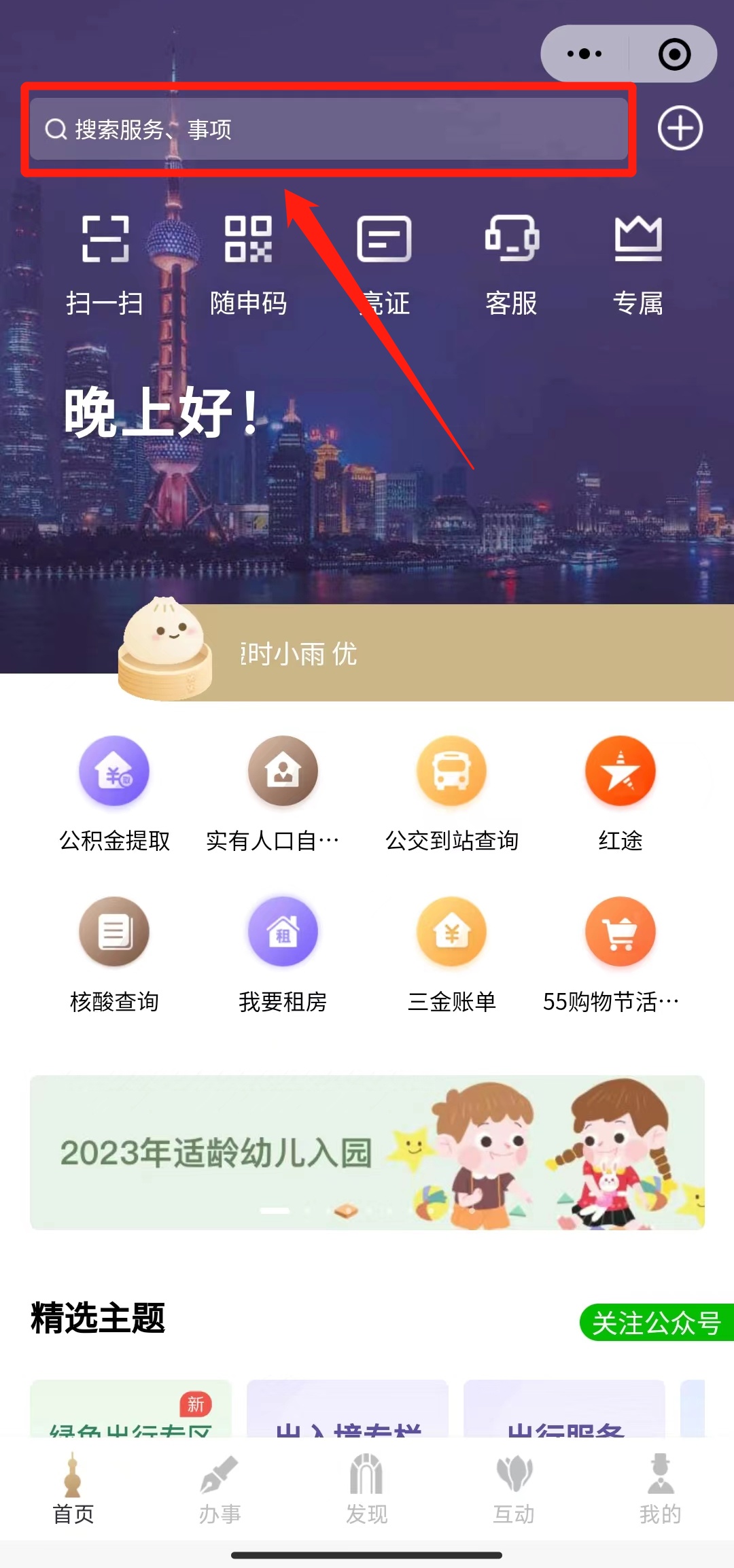Image resolution: width=734 pixels, height=1568 pixels.
Task: Tap the 搜索服务、事项 search box
Action: pos(328,129)
